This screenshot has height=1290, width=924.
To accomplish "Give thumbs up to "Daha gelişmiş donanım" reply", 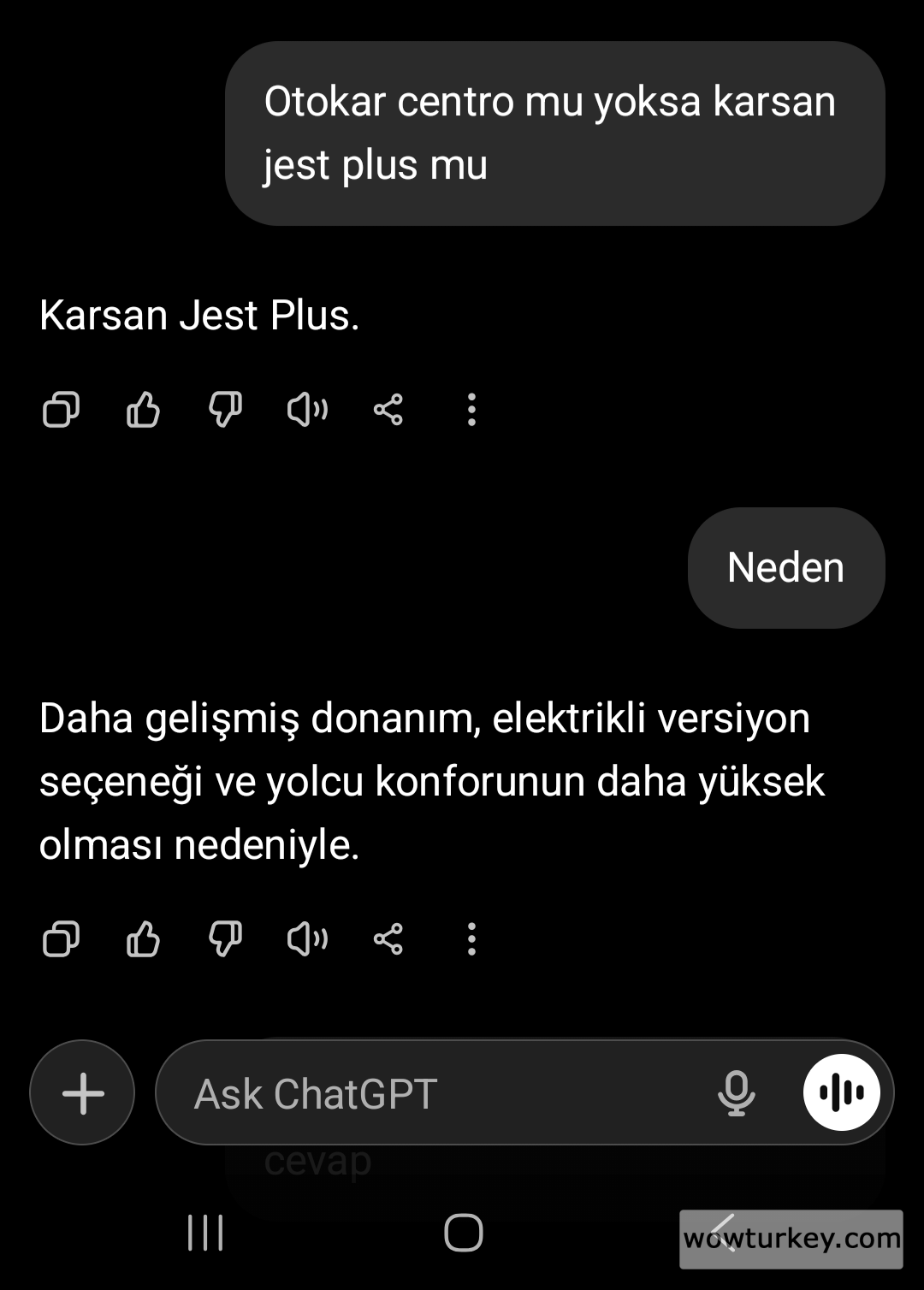I will (143, 939).
